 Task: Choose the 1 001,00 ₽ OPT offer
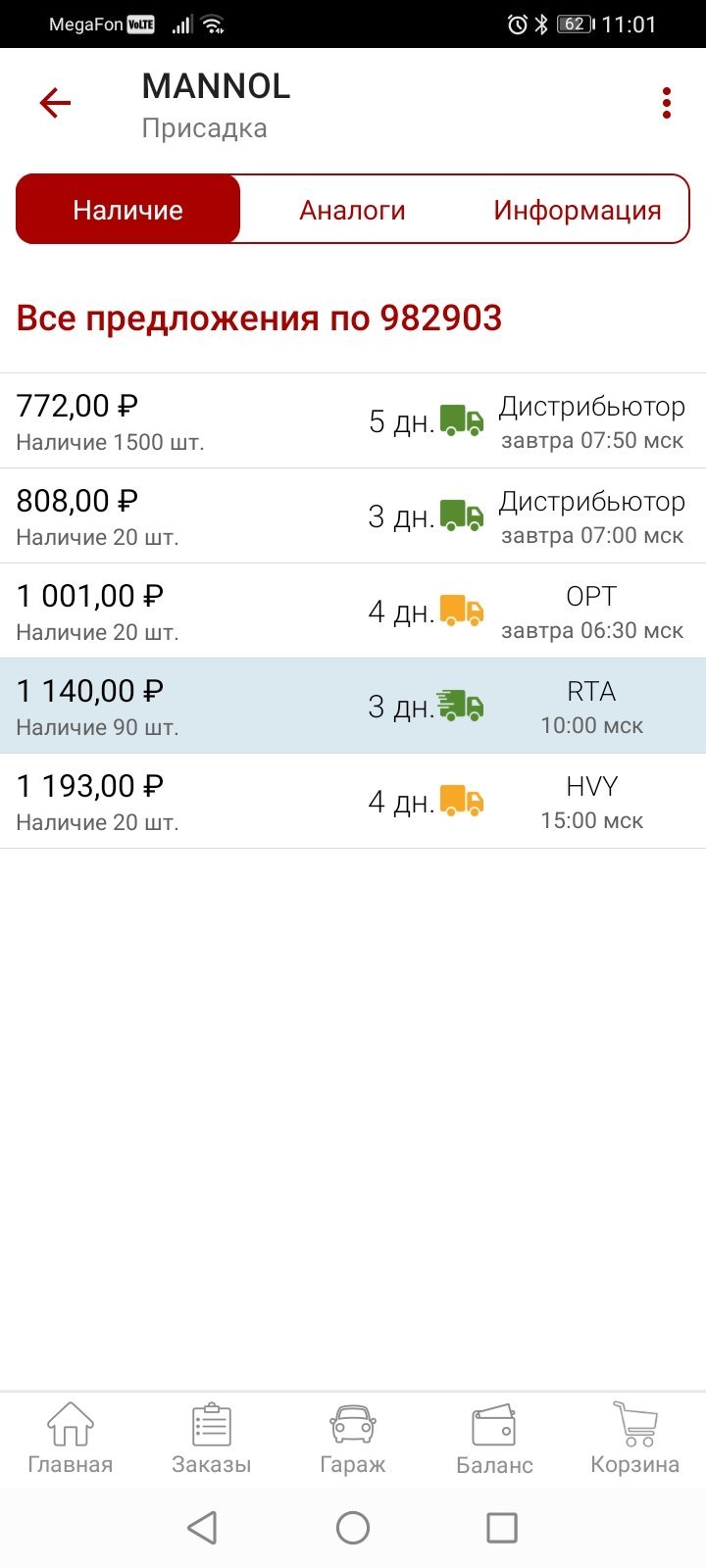(353, 611)
